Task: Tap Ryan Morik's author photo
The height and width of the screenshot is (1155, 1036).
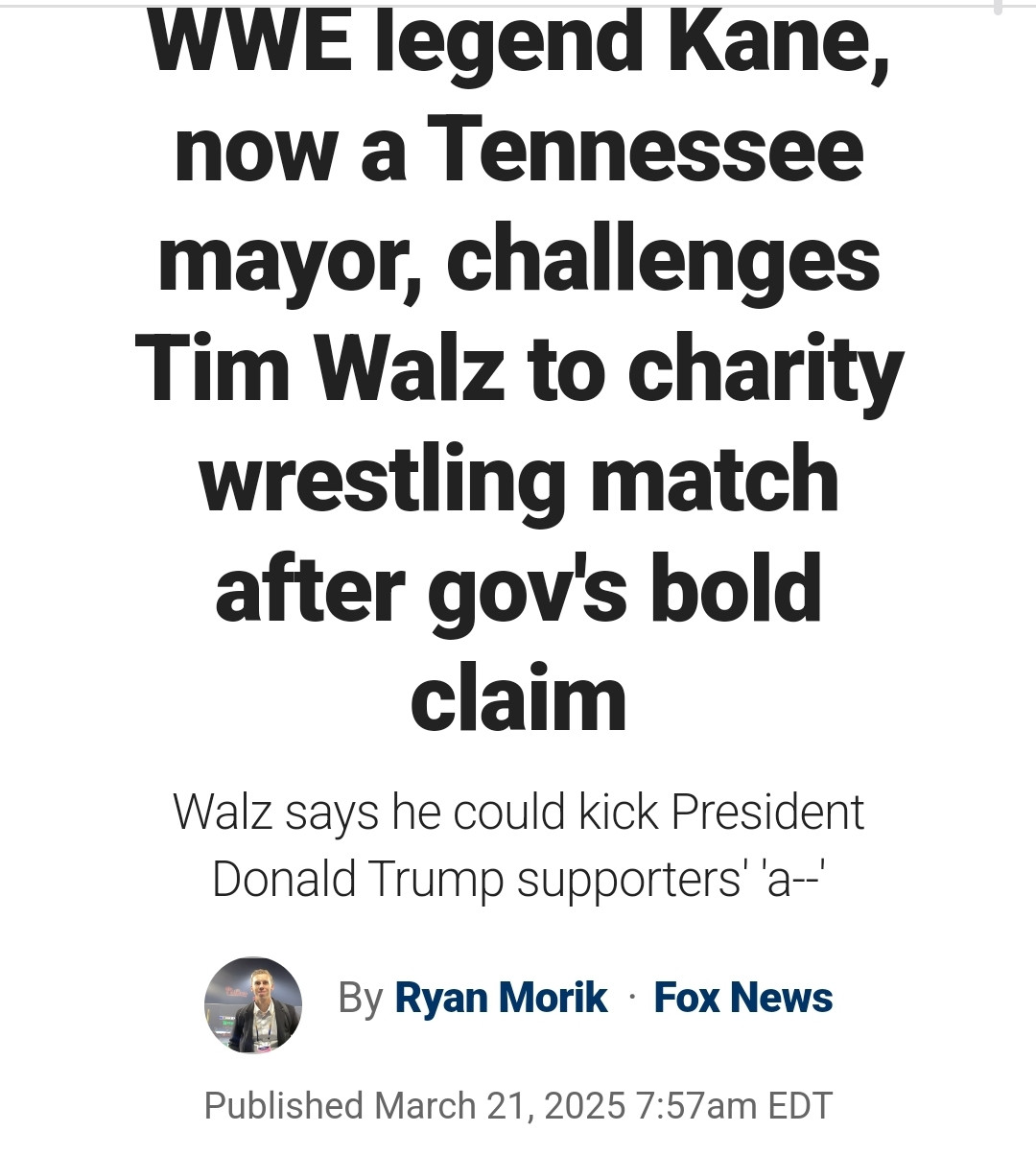Action: [x=253, y=1004]
